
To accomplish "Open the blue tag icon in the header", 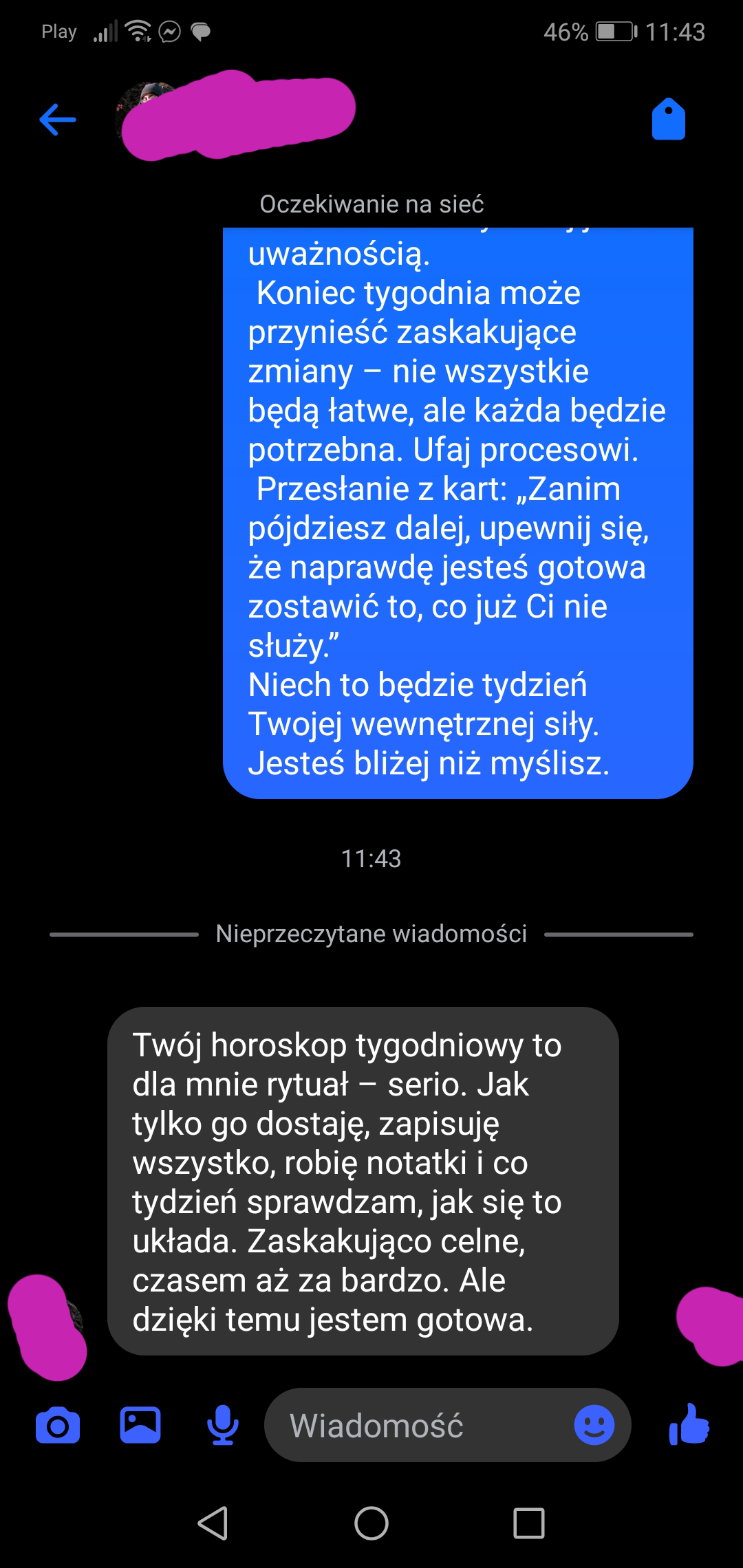I will tap(668, 119).
